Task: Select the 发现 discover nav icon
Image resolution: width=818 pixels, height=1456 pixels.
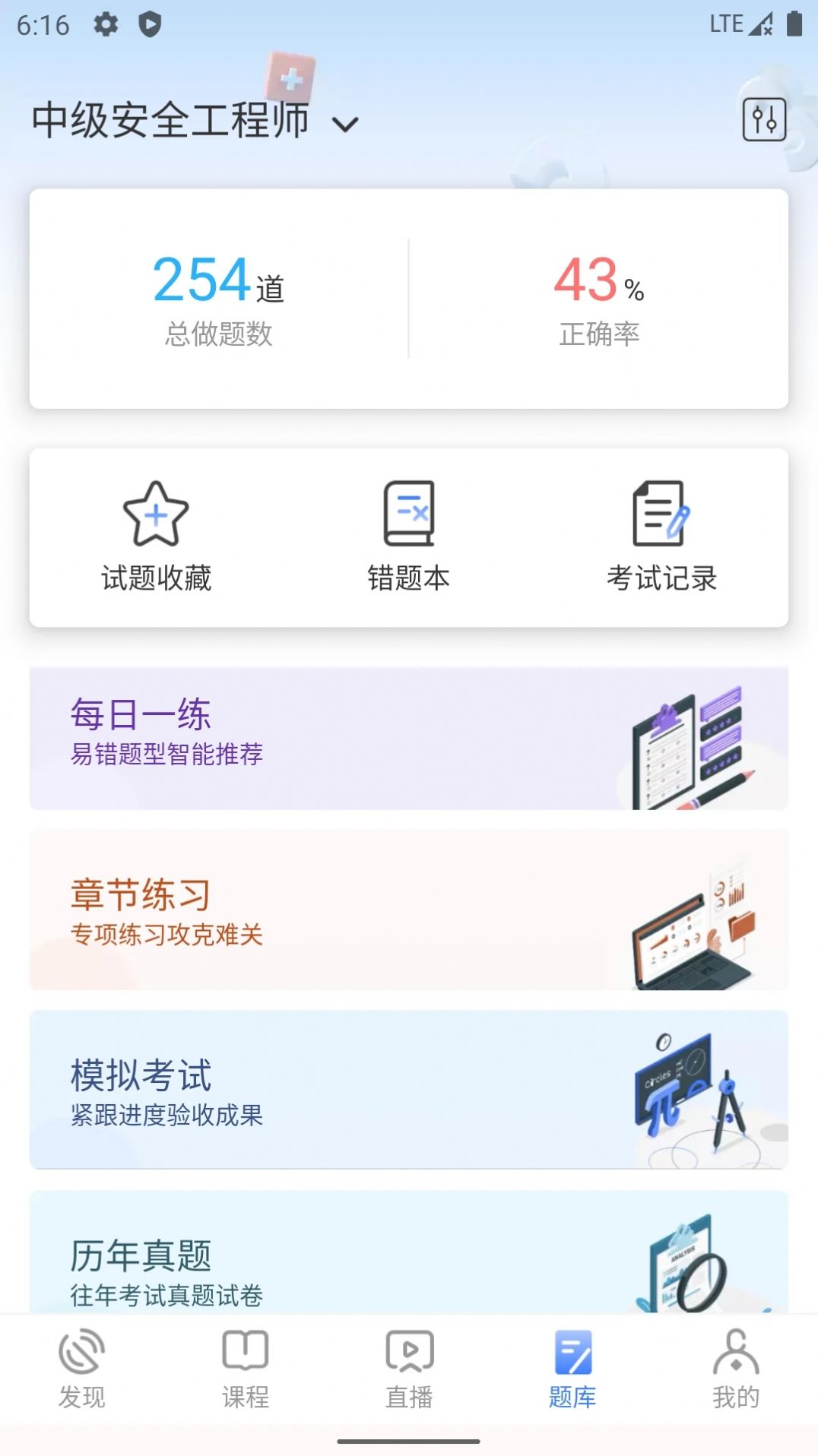Action: pyautogui.click(x=82, y=1353)
